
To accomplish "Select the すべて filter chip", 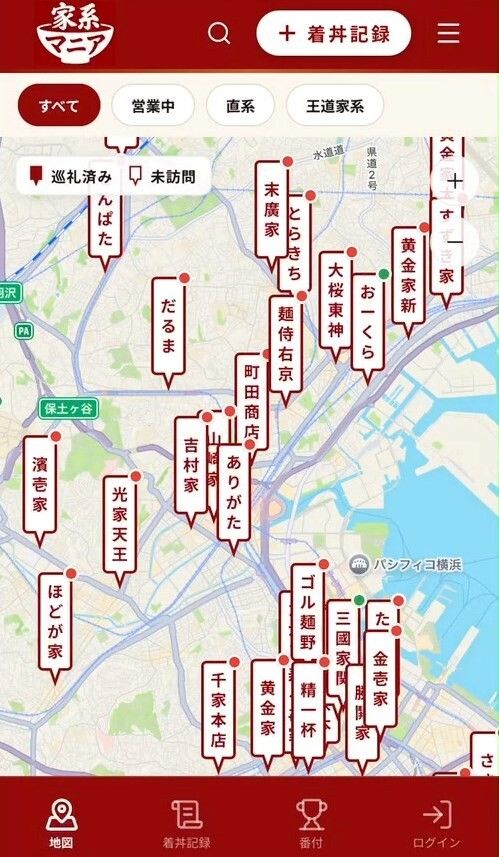I will 59,105.
